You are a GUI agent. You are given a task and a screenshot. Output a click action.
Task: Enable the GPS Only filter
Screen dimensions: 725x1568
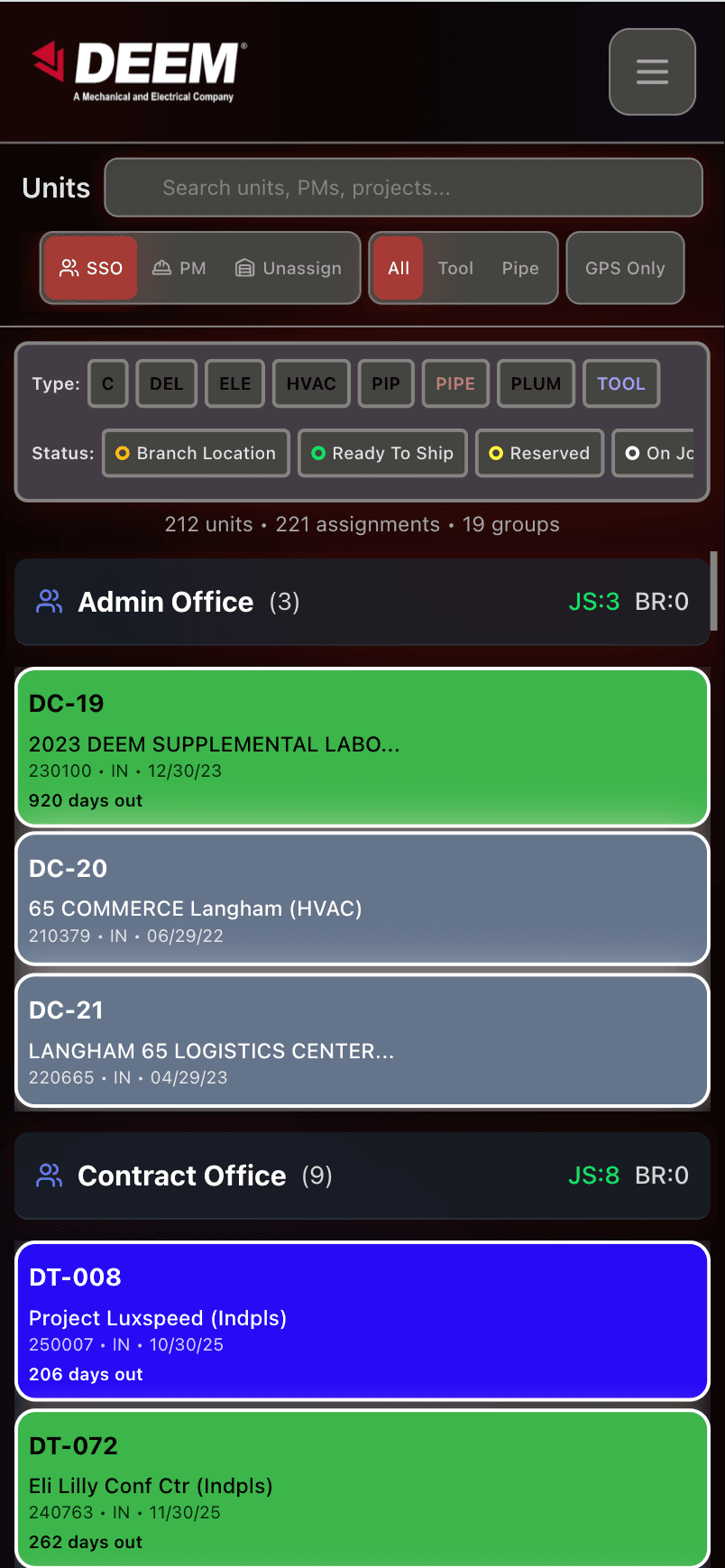tap(625, 267)
